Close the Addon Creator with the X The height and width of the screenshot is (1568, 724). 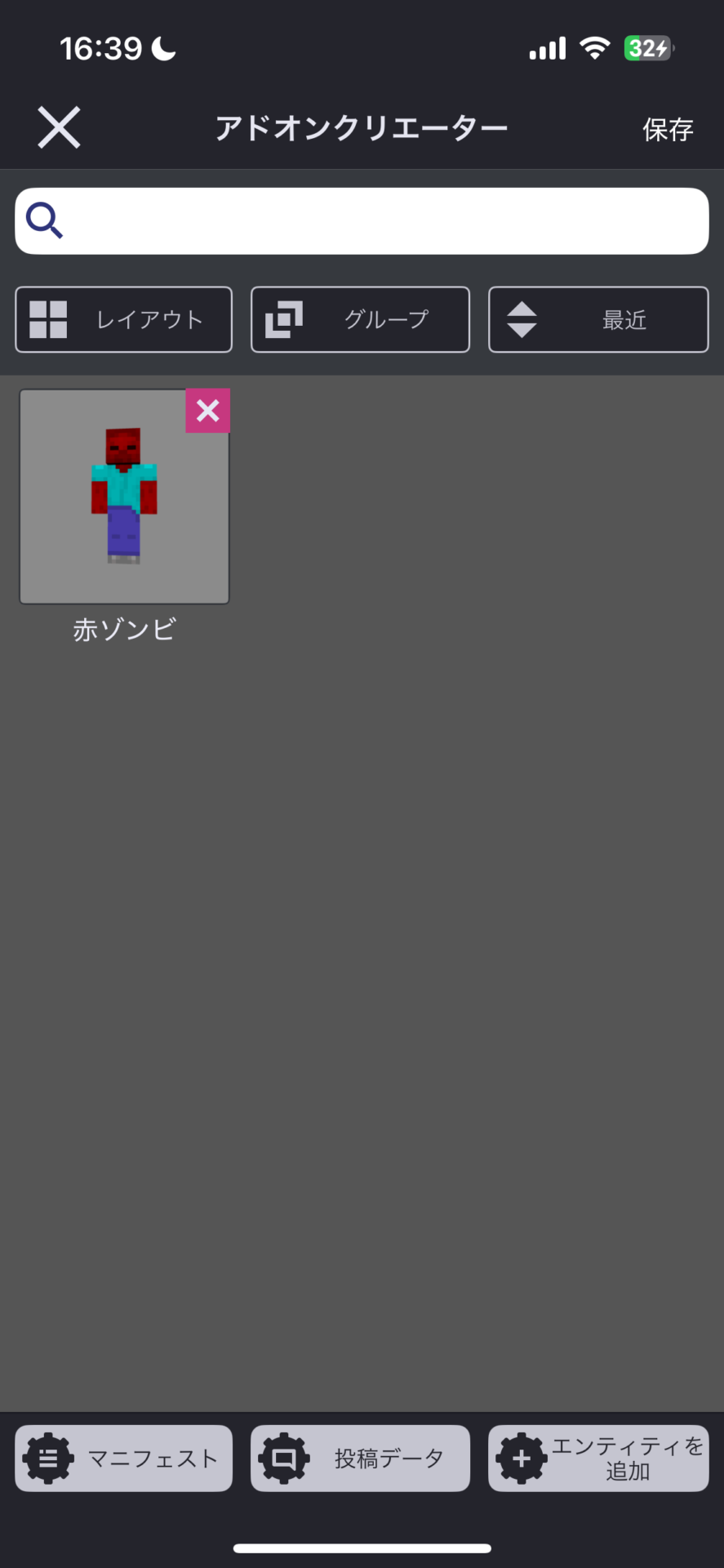(59, 127)
